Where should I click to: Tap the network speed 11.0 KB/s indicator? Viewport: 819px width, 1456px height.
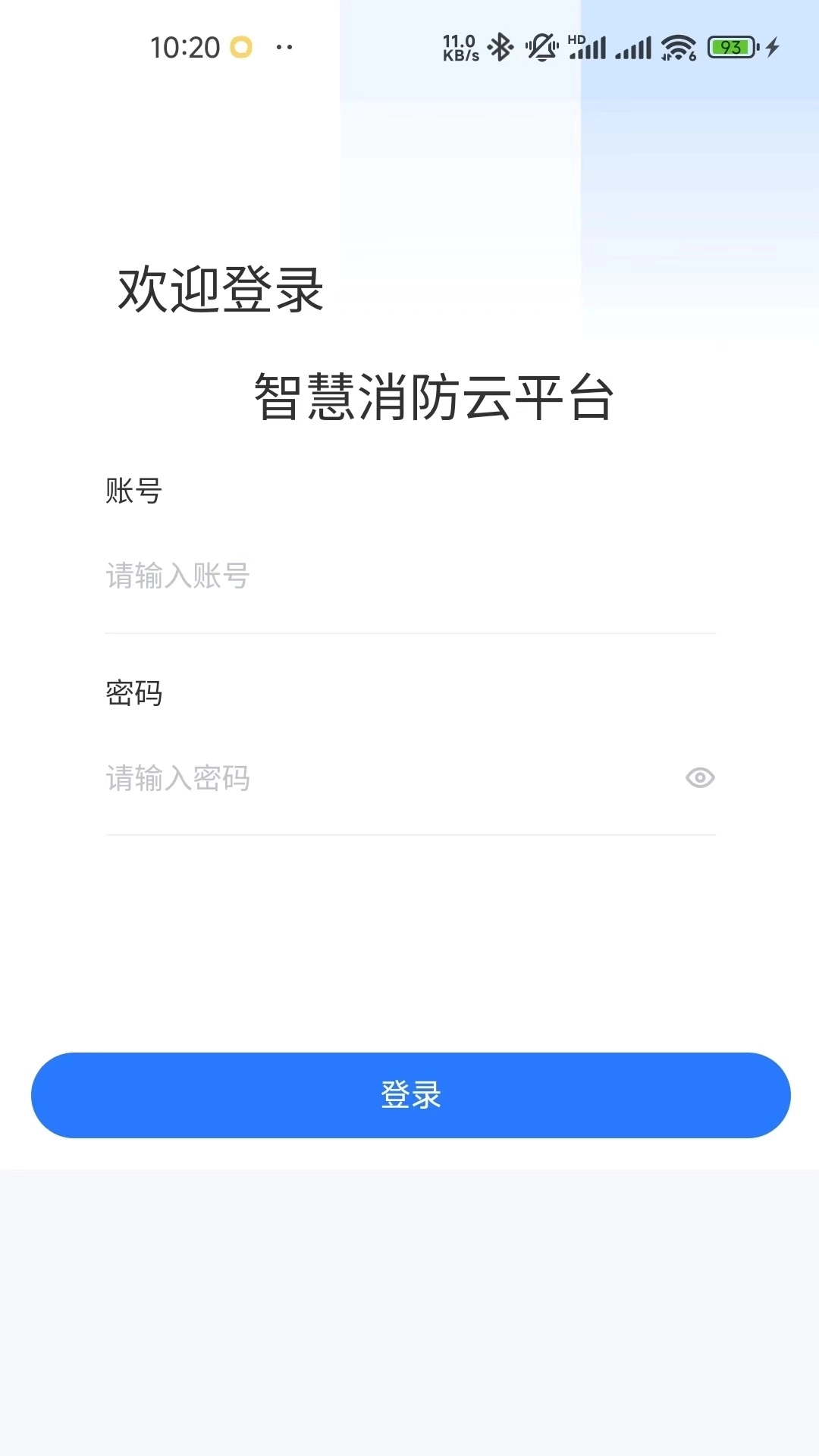tap(461, 47)
